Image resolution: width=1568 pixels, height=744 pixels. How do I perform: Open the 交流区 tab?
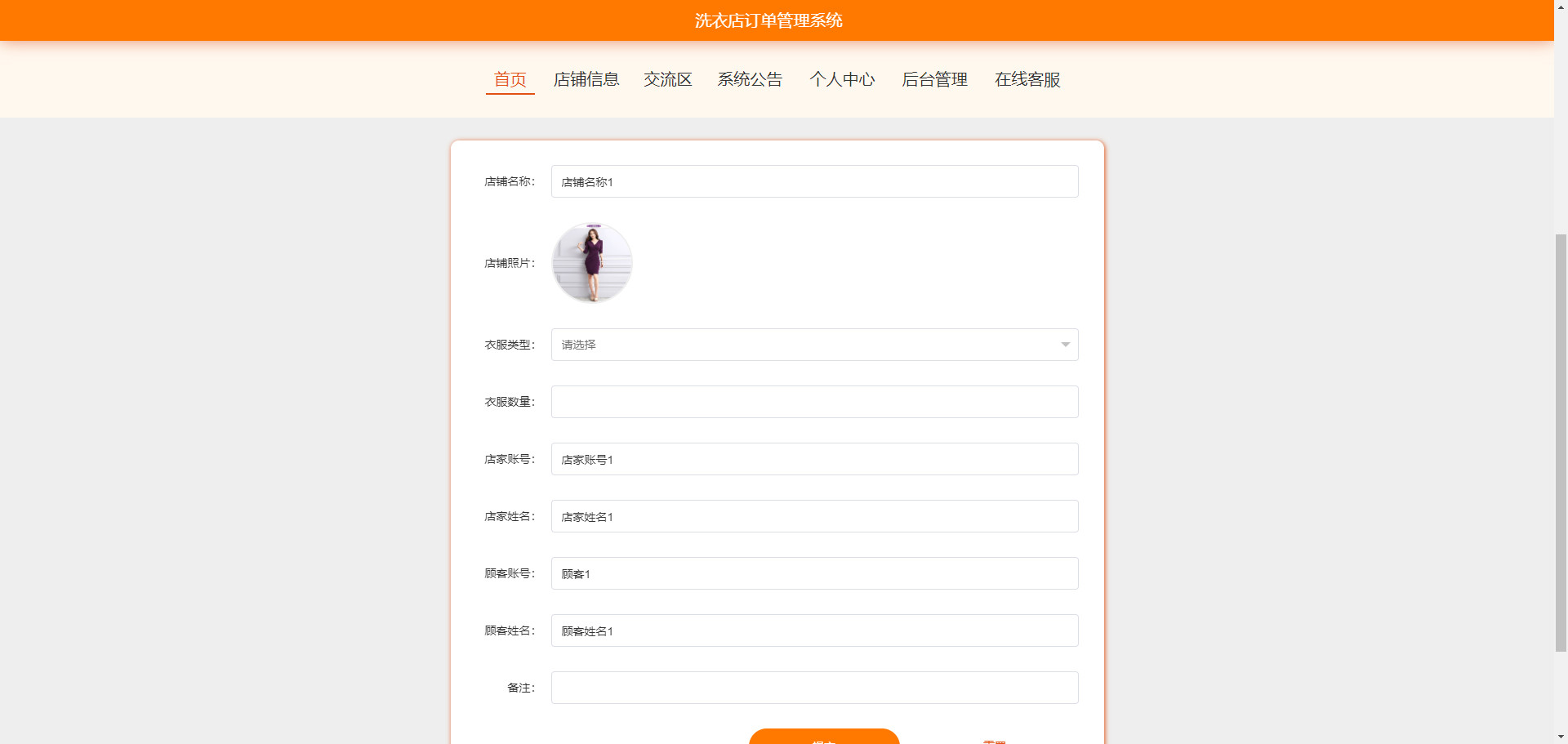pos(667,79)
